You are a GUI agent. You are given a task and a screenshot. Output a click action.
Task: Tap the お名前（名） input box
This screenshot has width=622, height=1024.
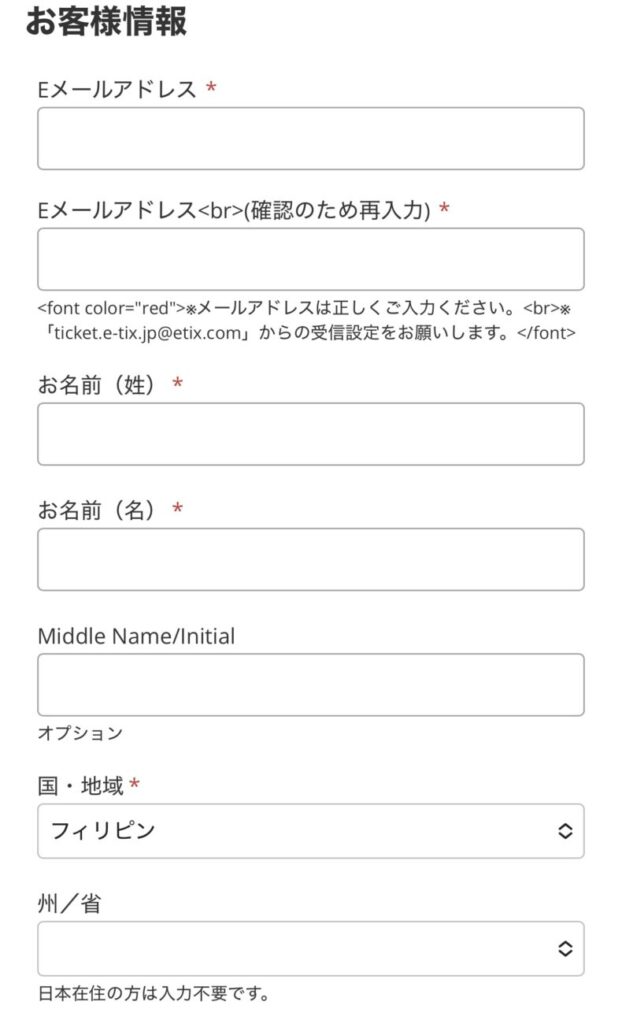(310, 560)
